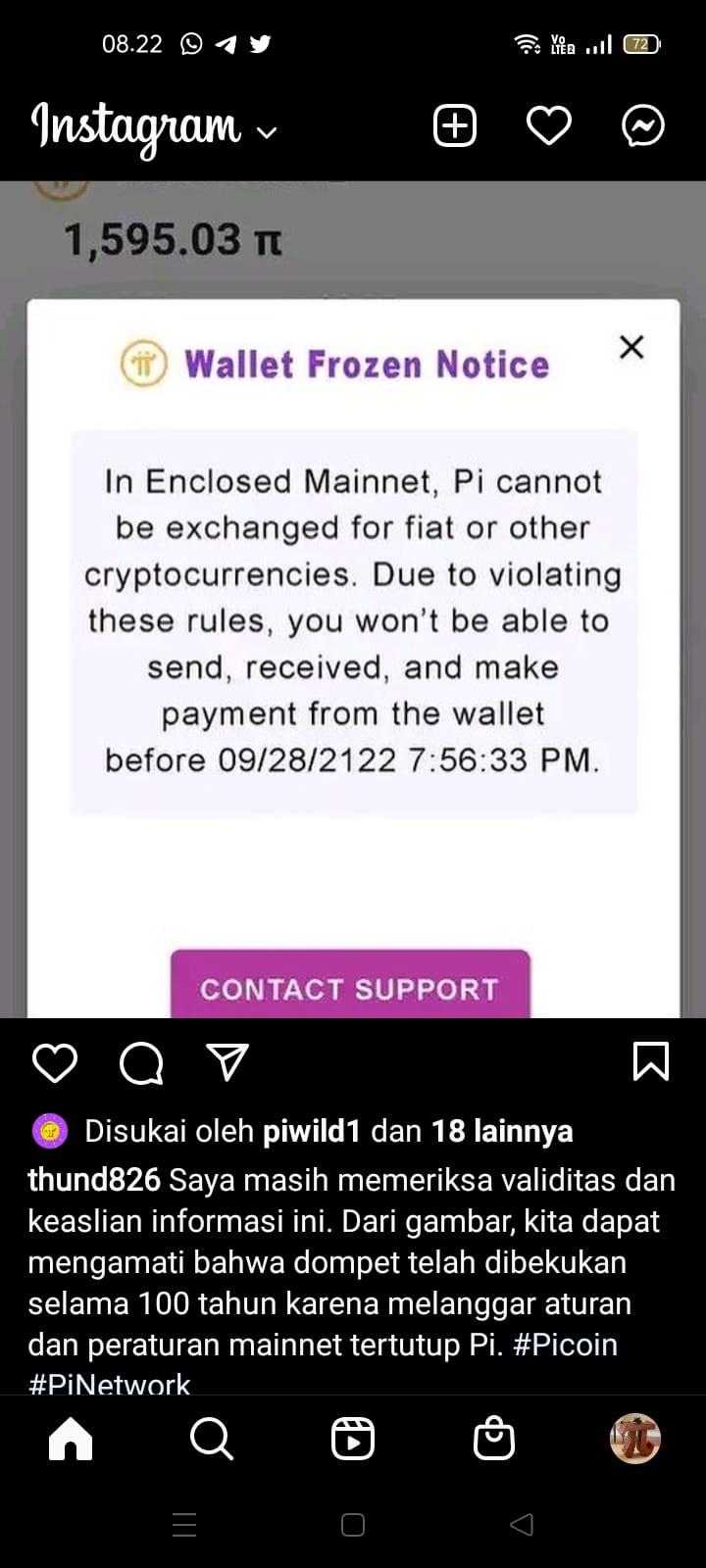Image resolution: width=706 pixels, height=1568 pixels.
Task: Open the Shop tab
Action: 494,1440
